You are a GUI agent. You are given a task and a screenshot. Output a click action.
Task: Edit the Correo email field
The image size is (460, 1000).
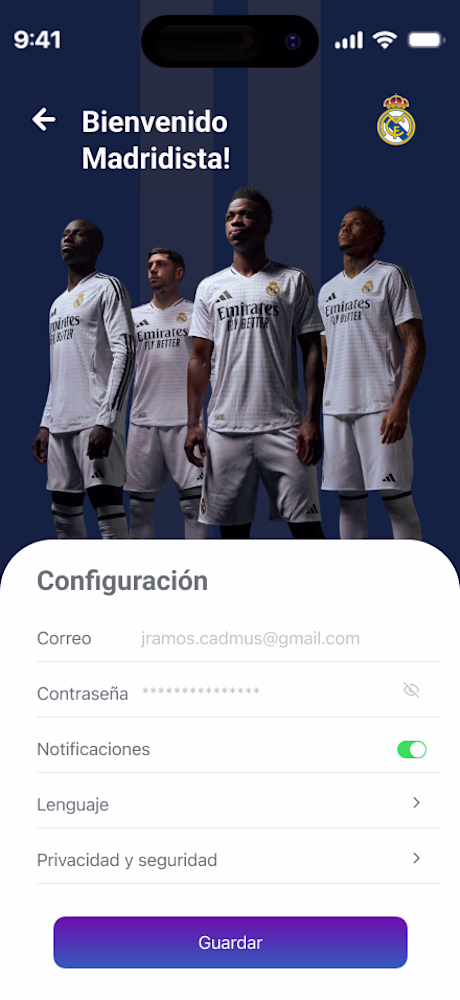[x=250, y=638]
